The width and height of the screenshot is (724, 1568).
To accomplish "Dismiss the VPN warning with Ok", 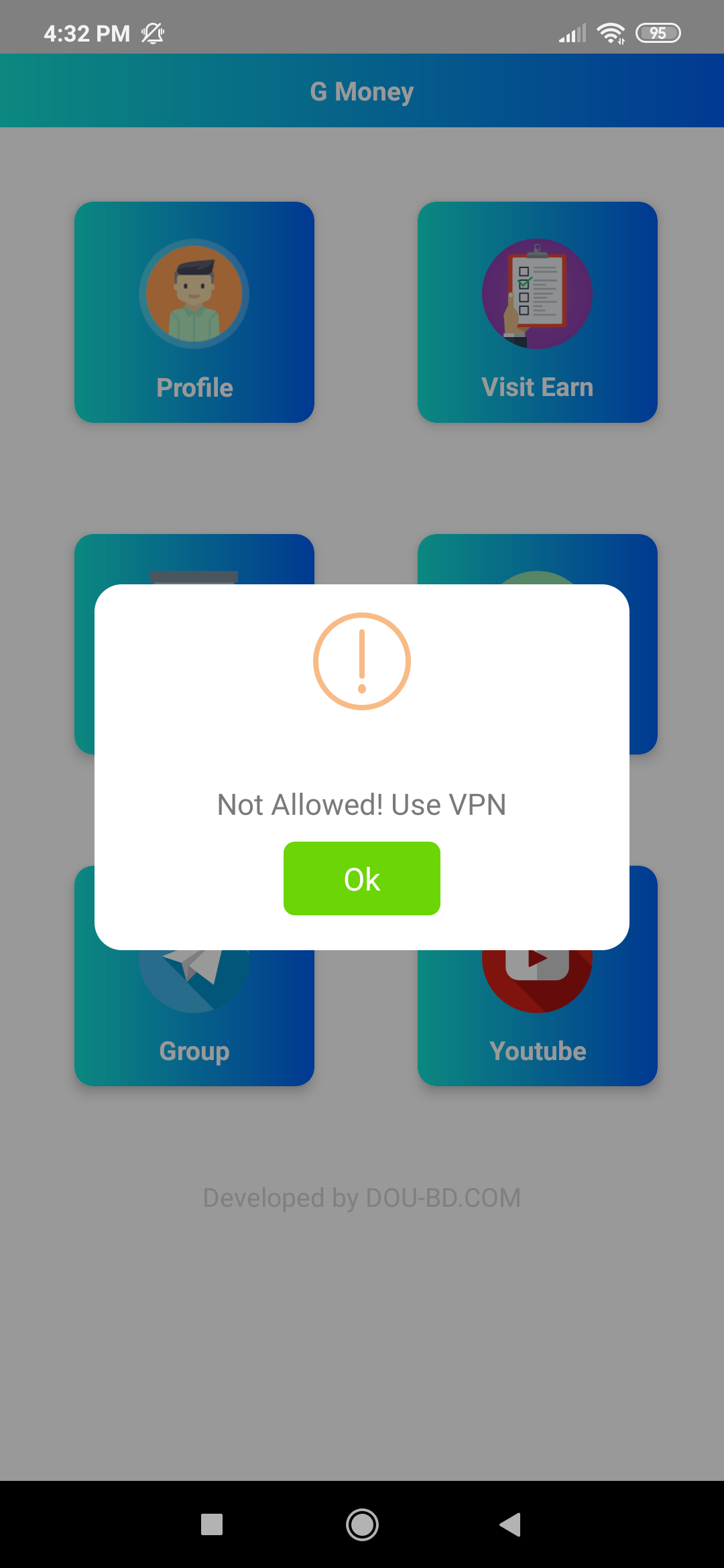I will pos(362,878).
